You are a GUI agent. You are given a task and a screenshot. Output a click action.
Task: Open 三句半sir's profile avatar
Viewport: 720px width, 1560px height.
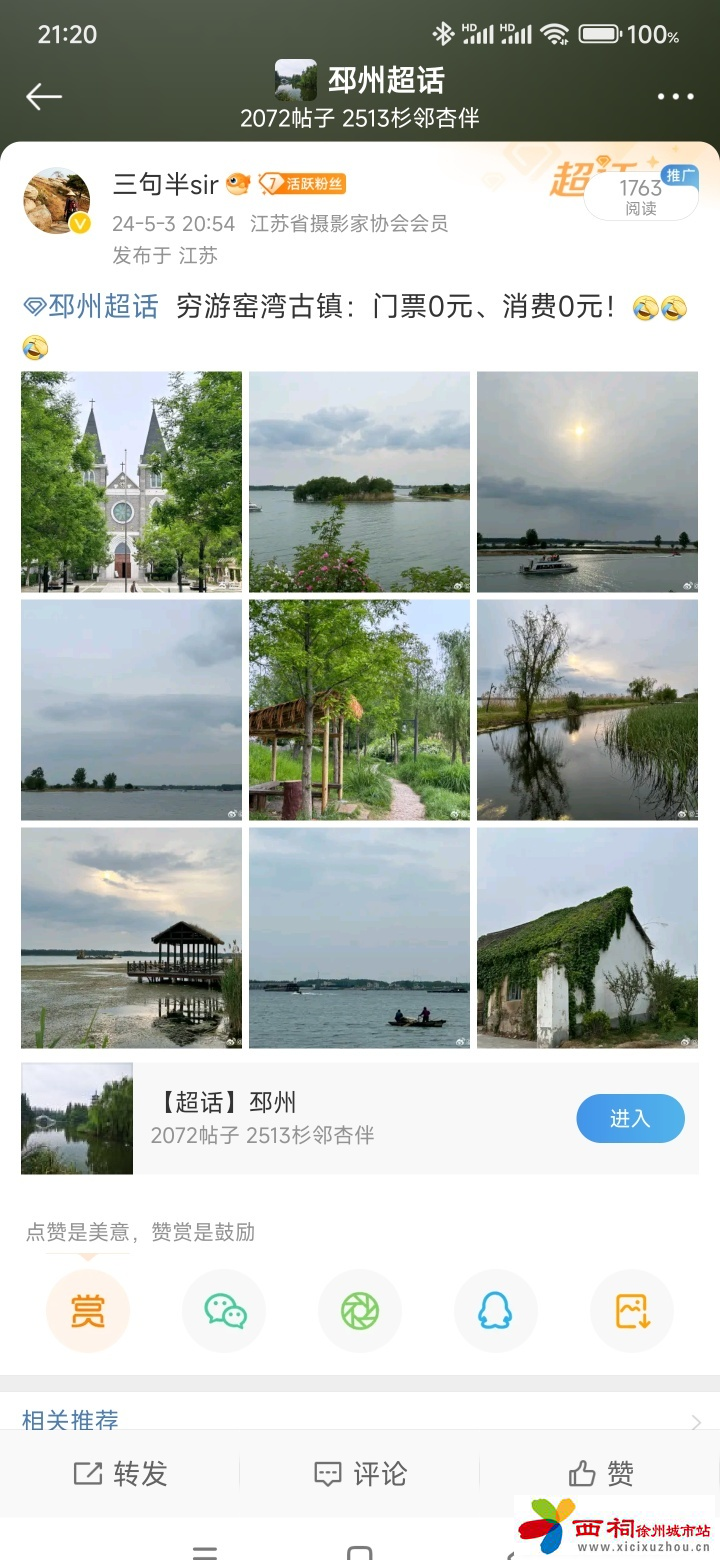pyautogui.click(x=57, y=201)
